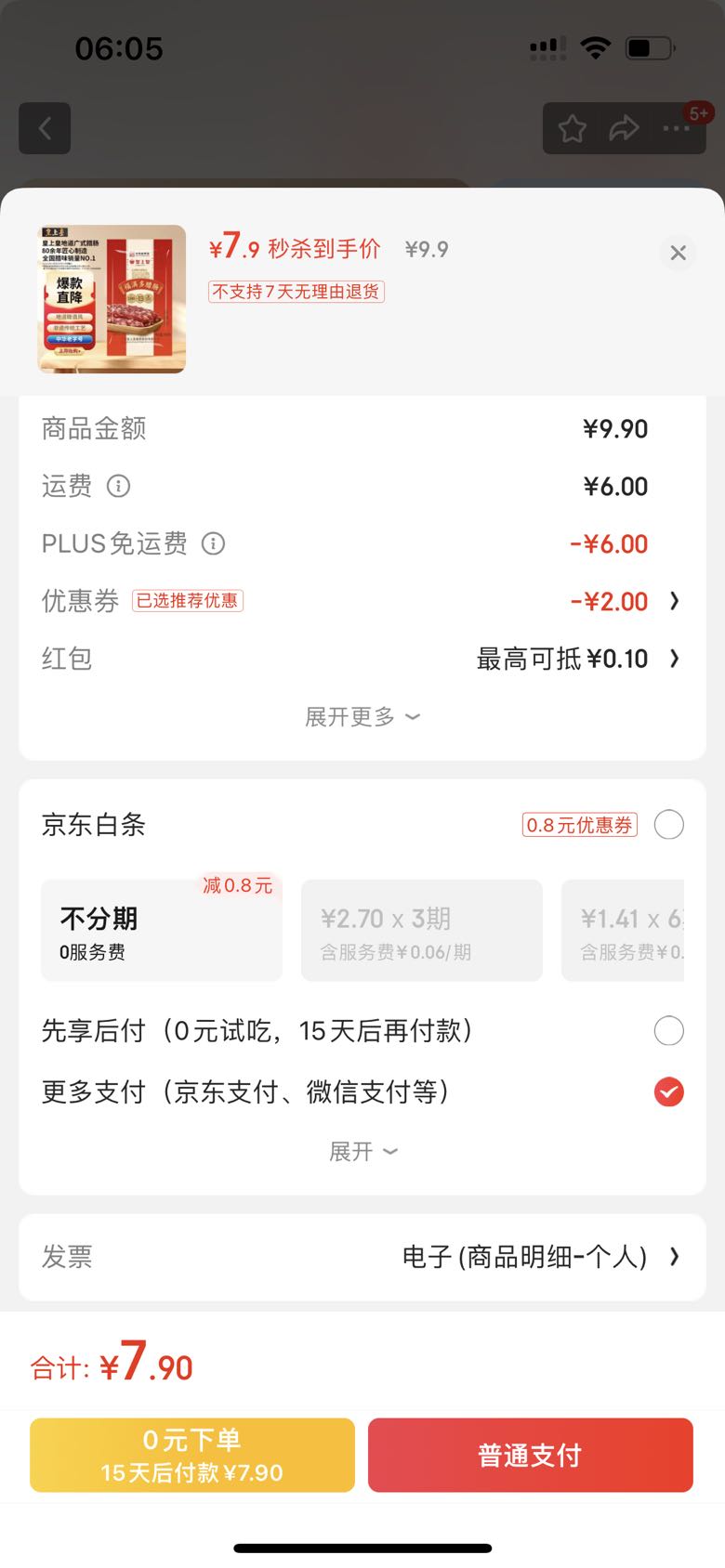The image size is (725, 1568).
Task: Expand 展开更多 price details
Action: pos(362,717)
